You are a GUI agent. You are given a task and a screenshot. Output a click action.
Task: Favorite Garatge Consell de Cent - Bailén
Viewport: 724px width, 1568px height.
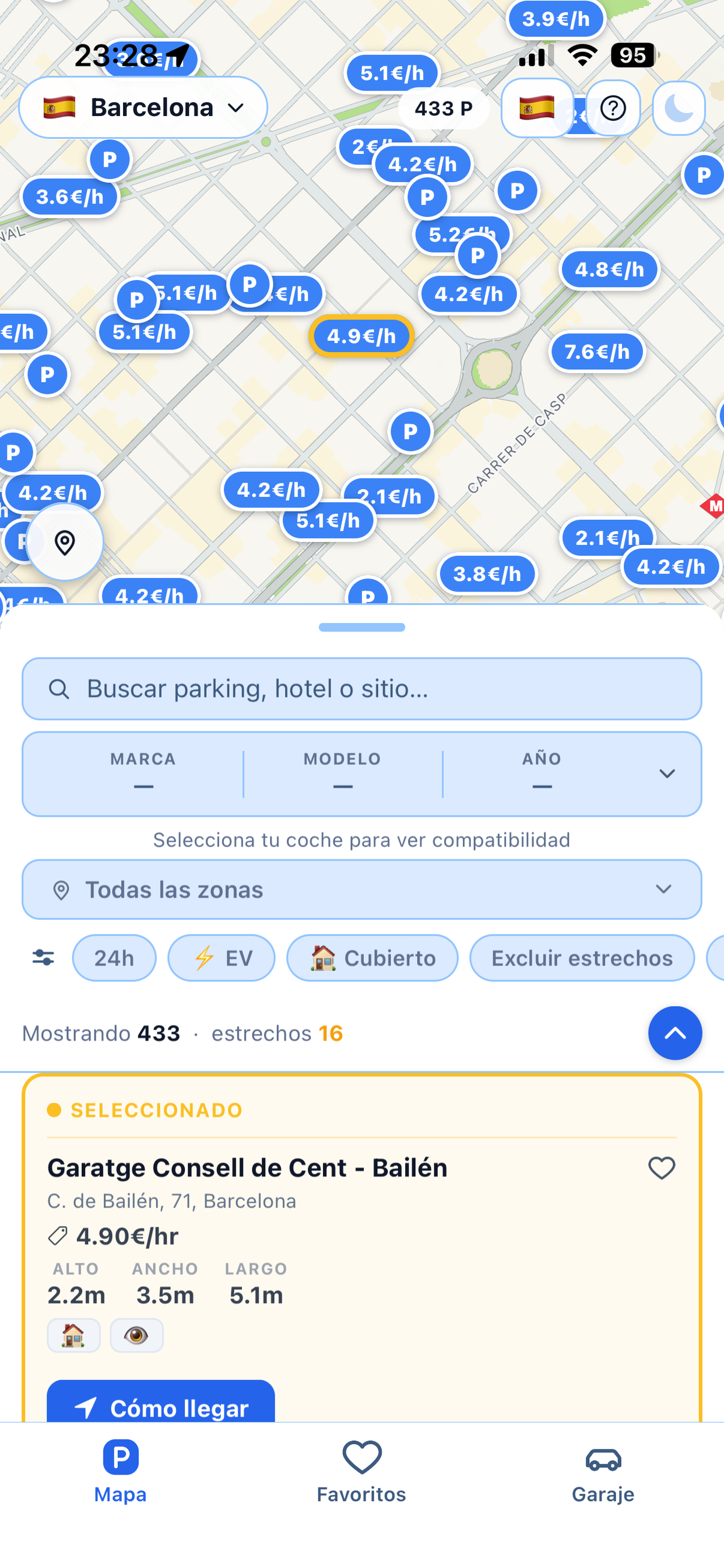point(662,1168)
